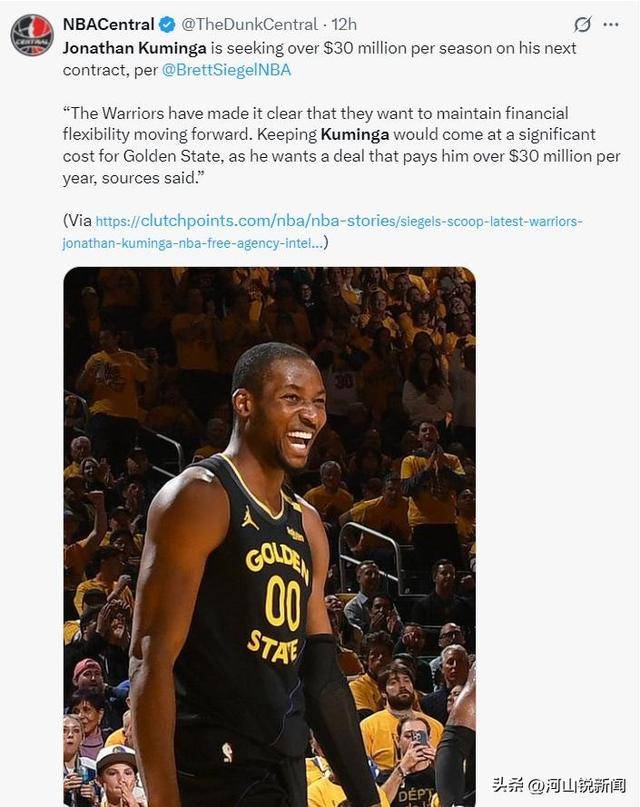Open the tweet's more options menu
The image size is (640, 807).
(x=611, y=24)
